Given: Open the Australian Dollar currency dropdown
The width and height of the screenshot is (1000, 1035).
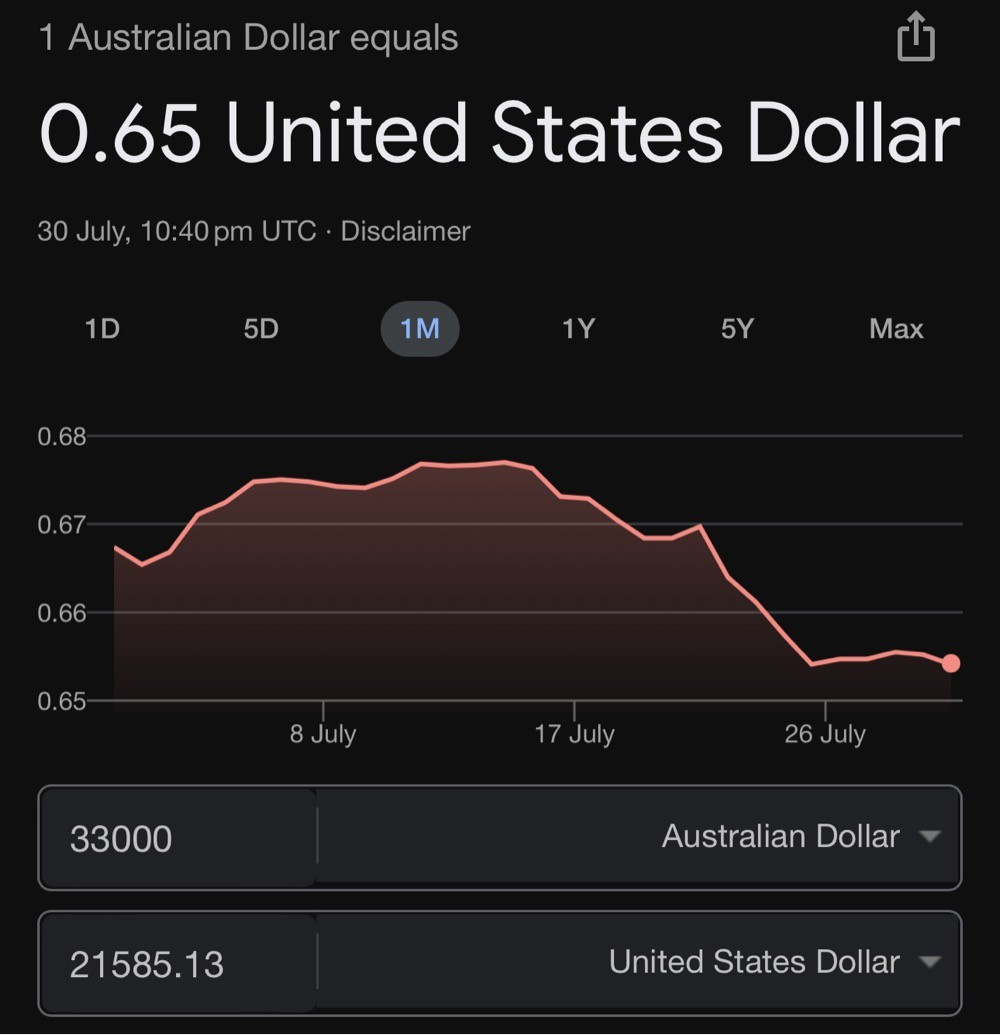Looking at the screenshot, I should pyautogui.click(x=639, y=837).
